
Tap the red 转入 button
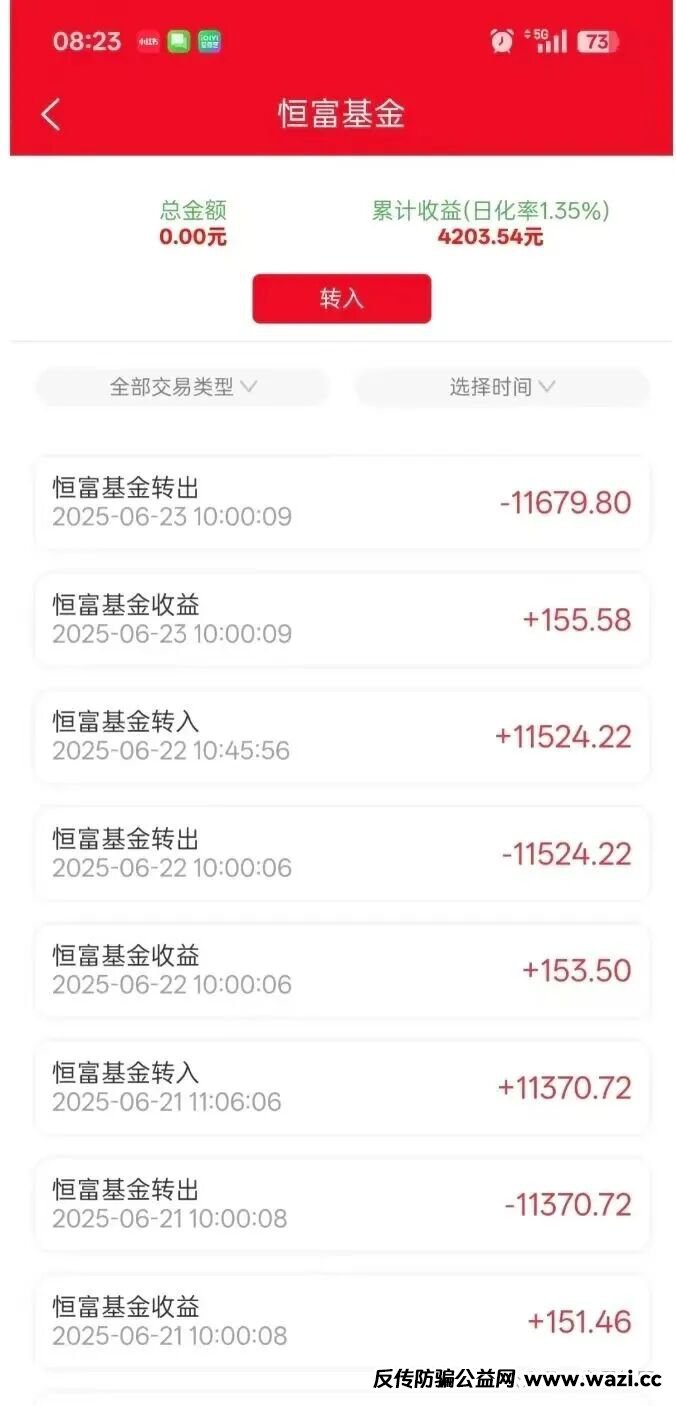(341, 298)
